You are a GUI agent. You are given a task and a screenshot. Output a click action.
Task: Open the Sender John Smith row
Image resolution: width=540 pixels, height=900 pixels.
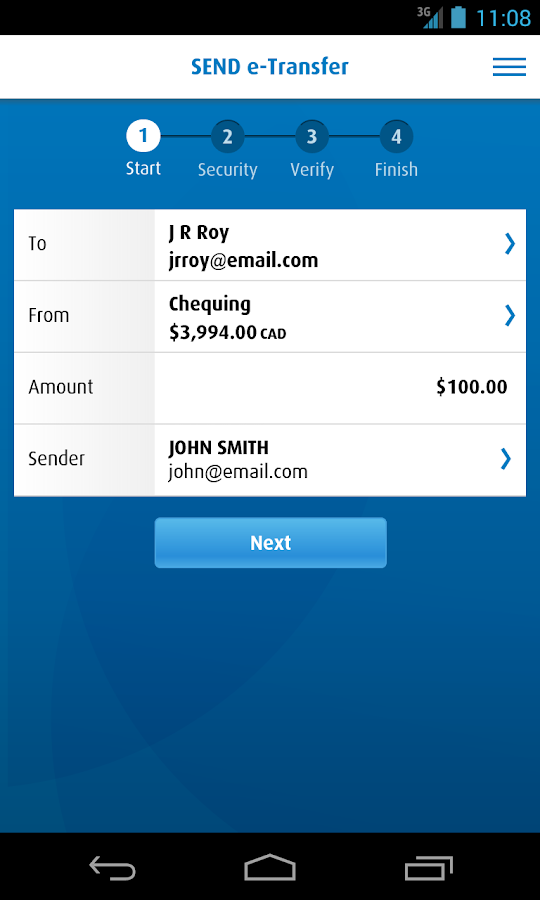pyautogui.click(x=270, y=460)
